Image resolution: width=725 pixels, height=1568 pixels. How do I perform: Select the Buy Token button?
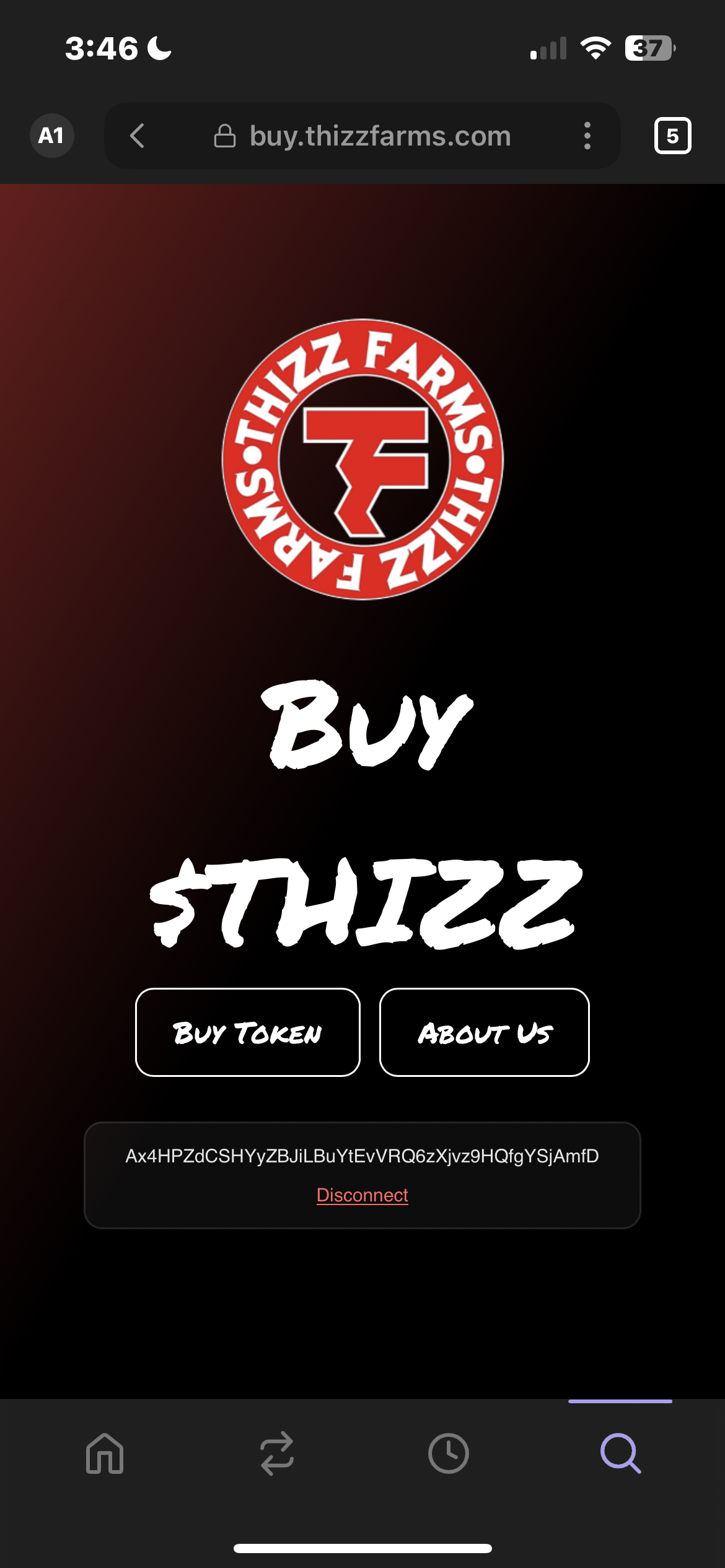247,1032
